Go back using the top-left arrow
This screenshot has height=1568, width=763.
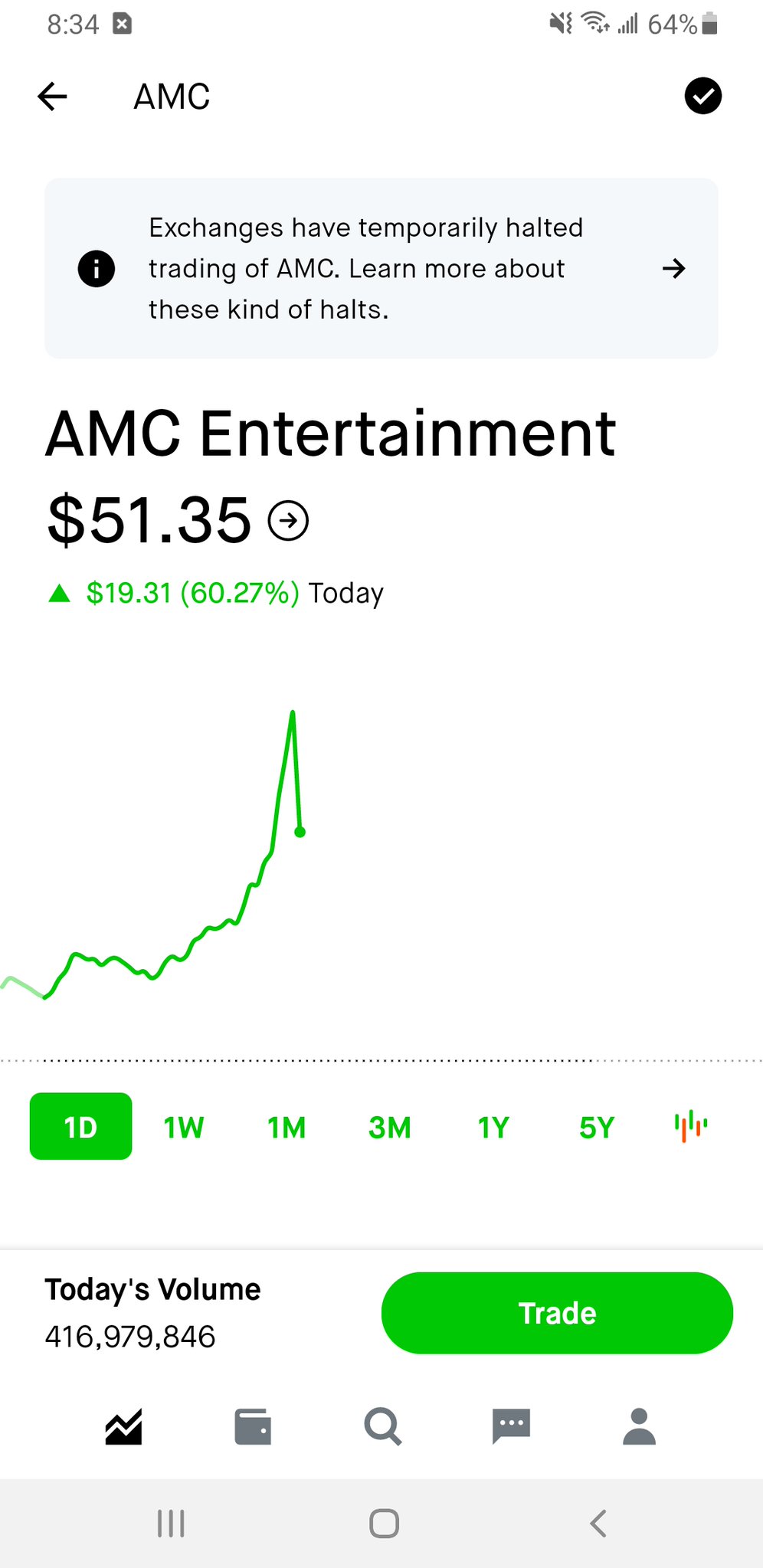click(x=52, y=97)
